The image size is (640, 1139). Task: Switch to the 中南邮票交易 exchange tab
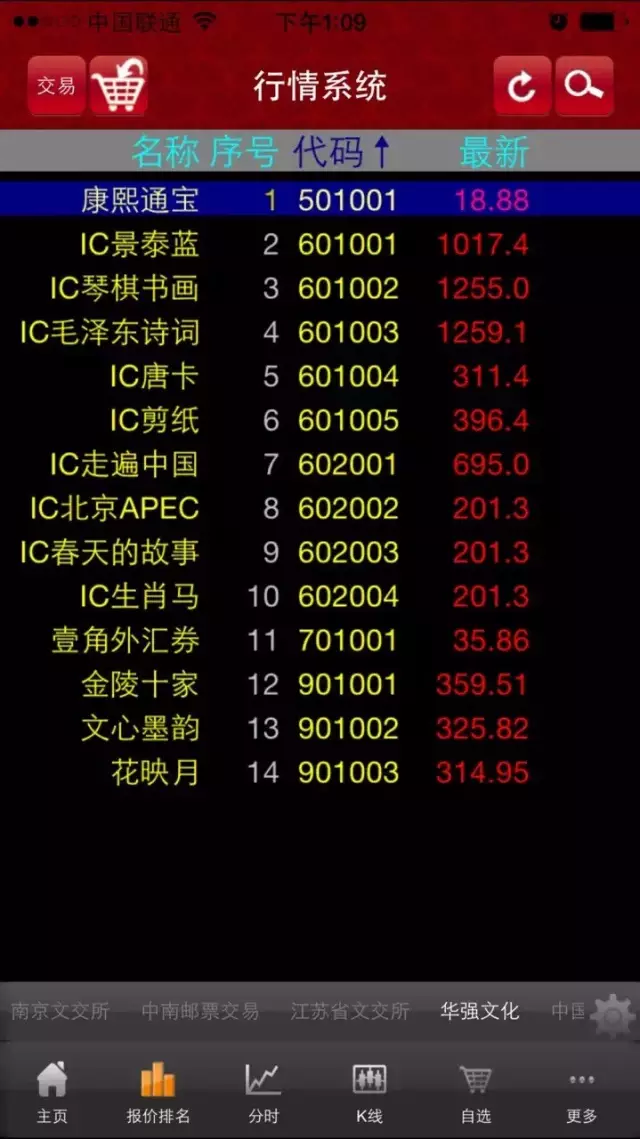(x=200, y=1010)
